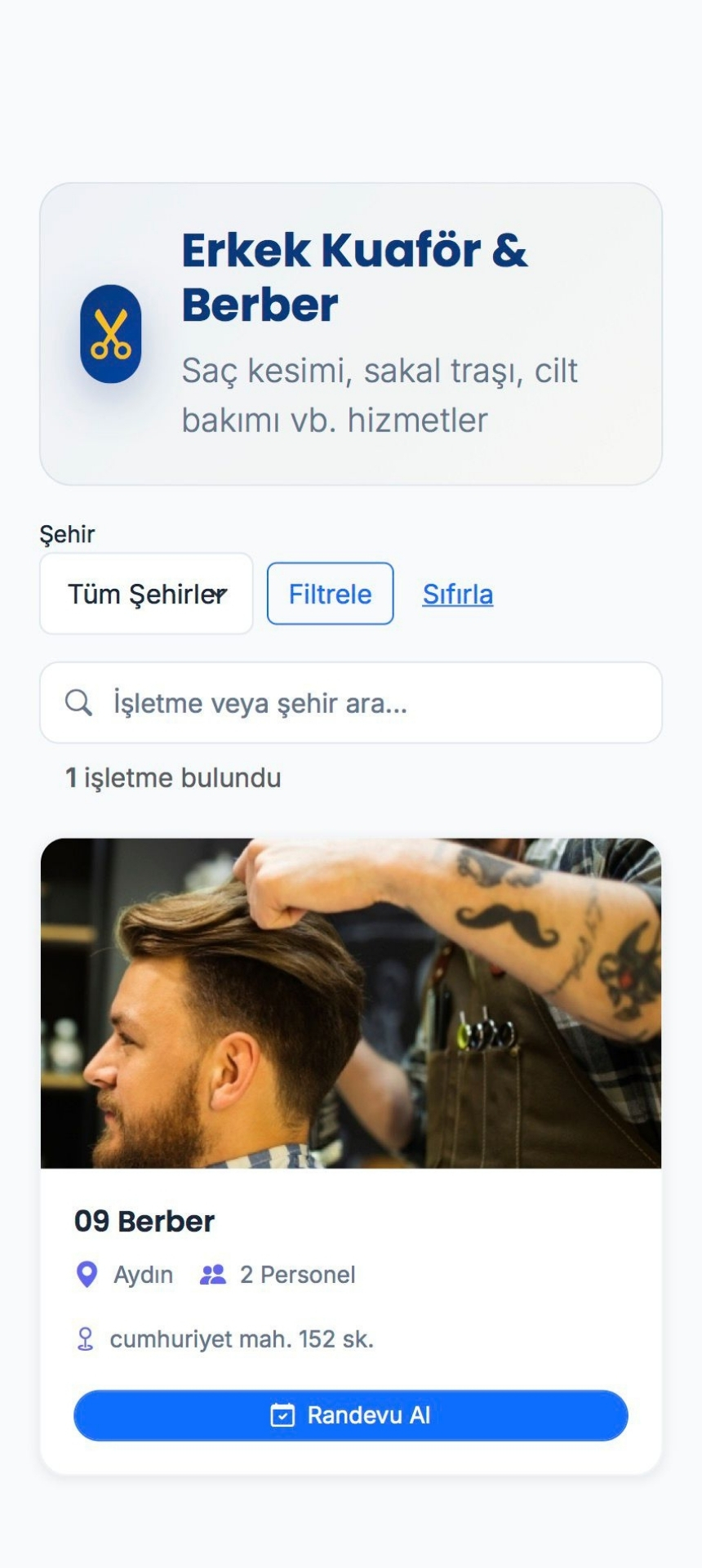Viewport: 702px width, 1568px height.
Task: Click the Aydın city label
Action: (142, 1274)
